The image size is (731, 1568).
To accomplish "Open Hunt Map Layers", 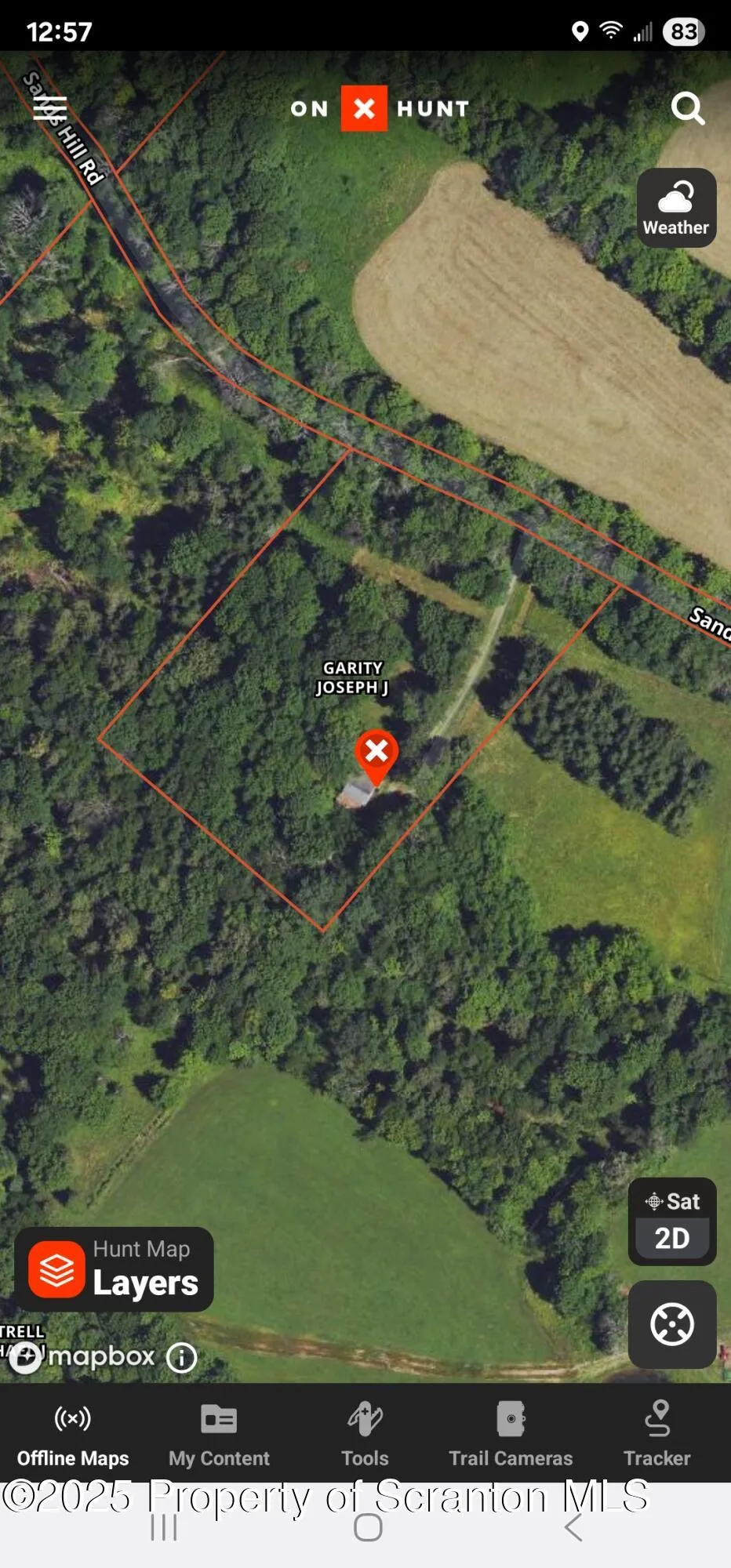I will pyautogui.click(x=115, y=1269).
